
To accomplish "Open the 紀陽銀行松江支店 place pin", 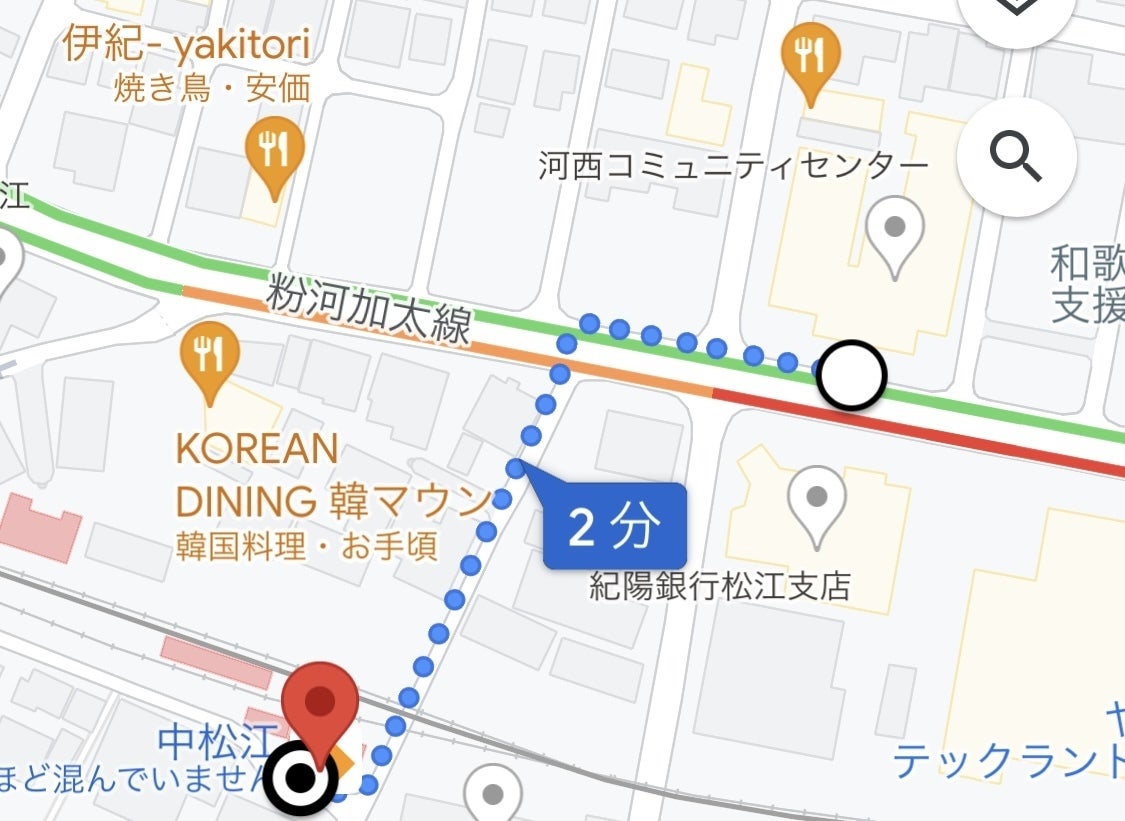I will (817, 503).
